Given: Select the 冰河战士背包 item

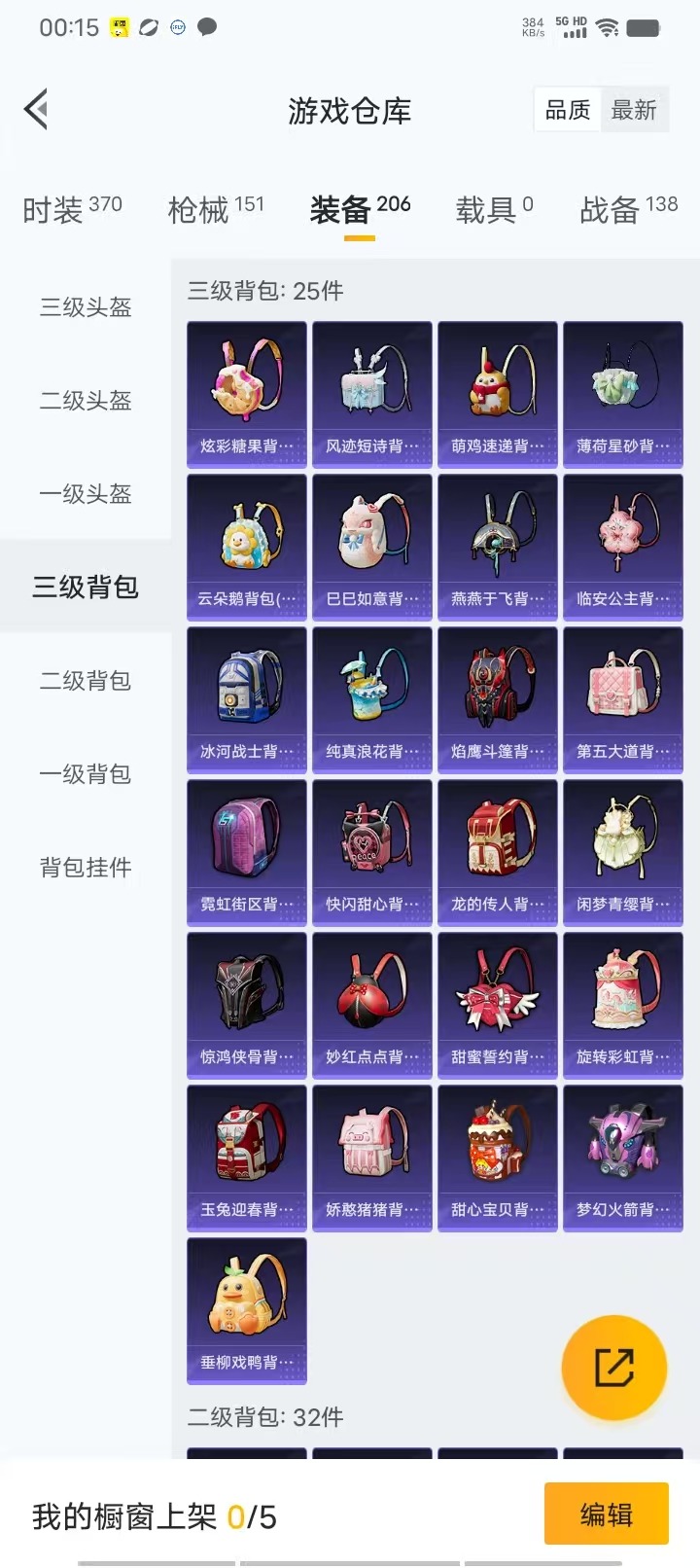Looking at the screenshot, I should point(246,697).
